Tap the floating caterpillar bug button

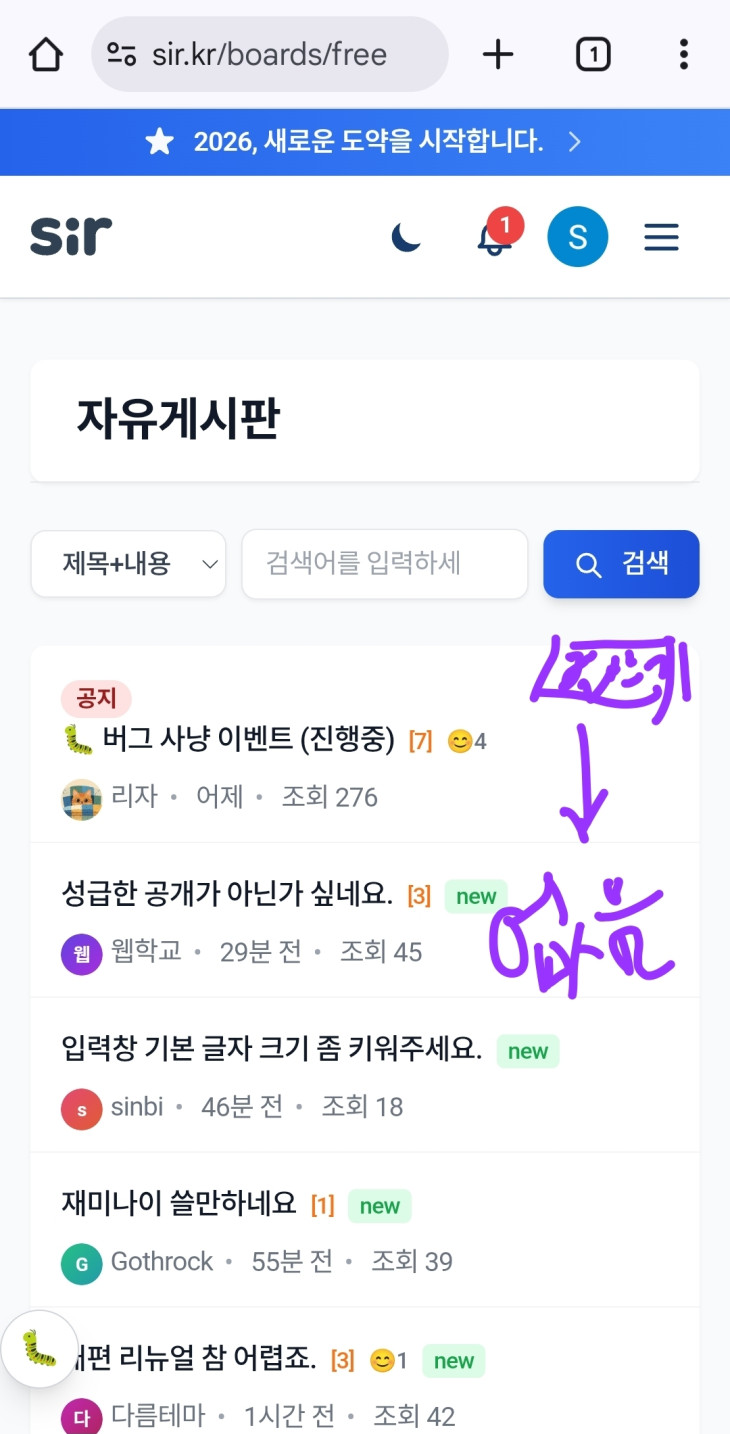(39, 1349)
